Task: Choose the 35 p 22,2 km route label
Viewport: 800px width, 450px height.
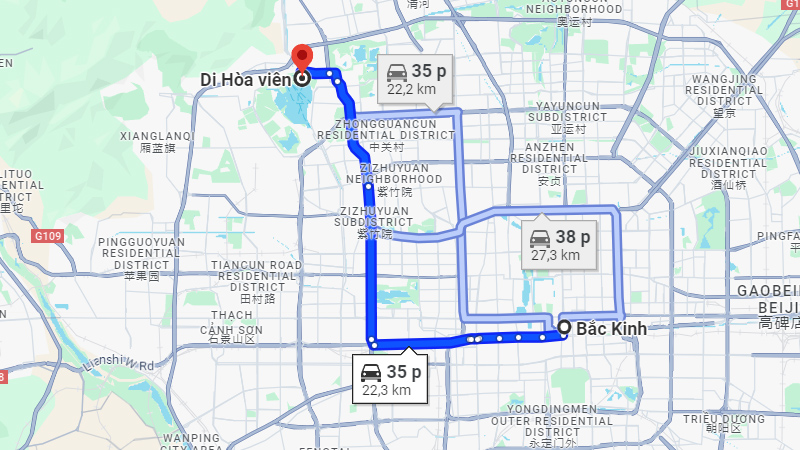Action: click(x=414, y=78)
